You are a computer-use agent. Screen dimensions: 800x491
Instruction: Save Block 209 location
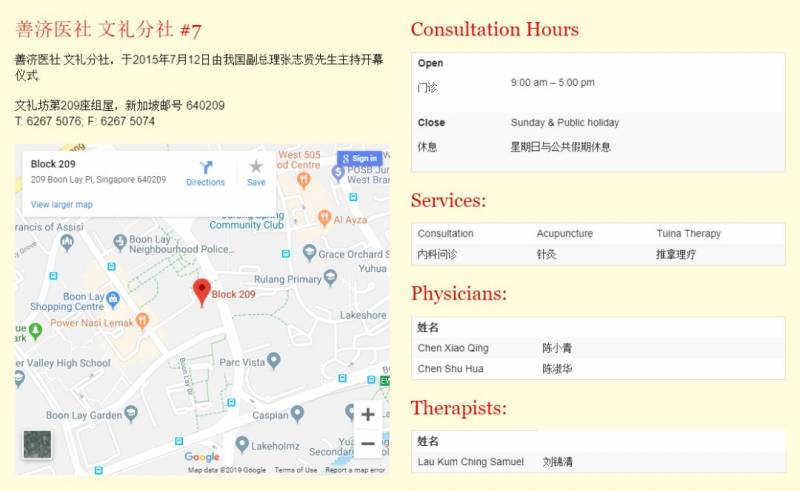[256, 172]
